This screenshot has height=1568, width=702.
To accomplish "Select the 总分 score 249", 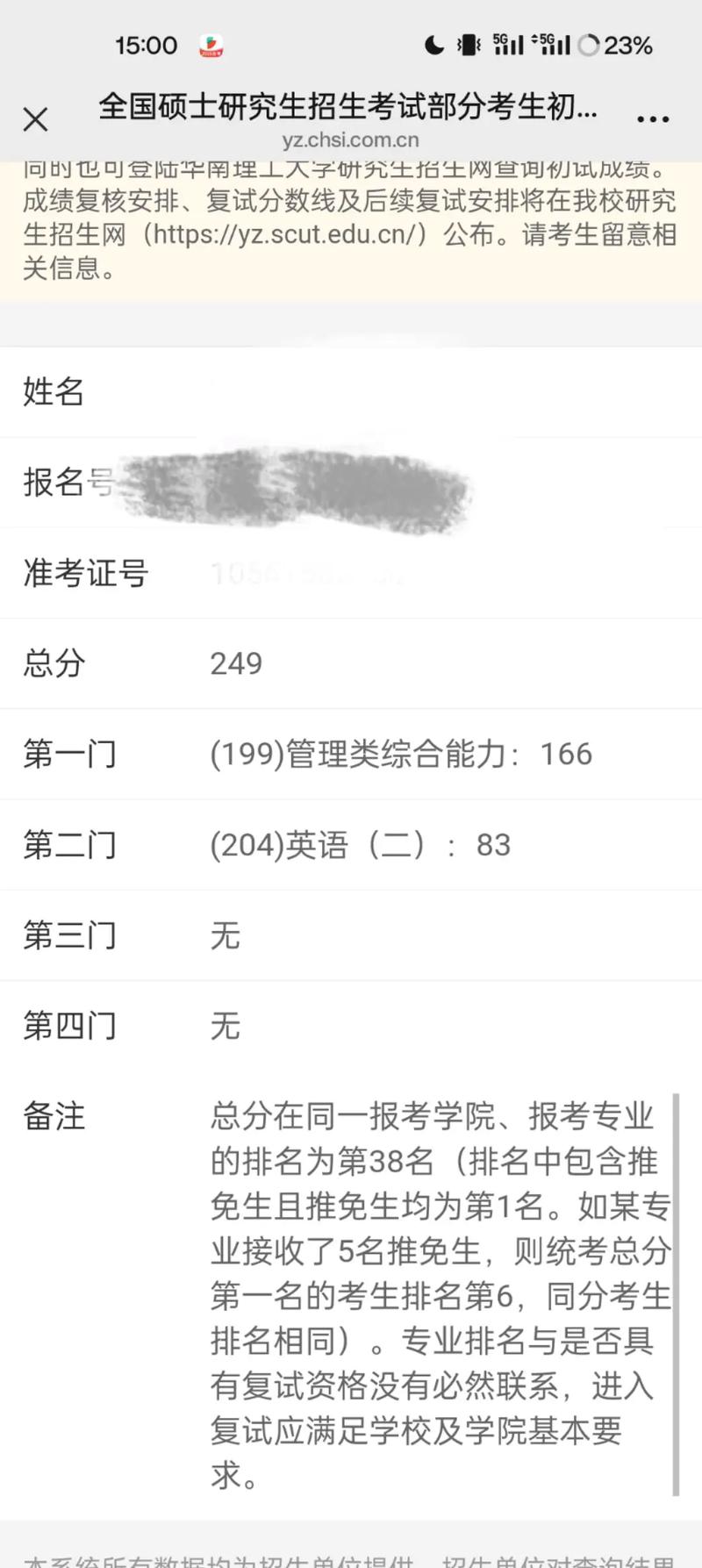I will coord(234,664).
